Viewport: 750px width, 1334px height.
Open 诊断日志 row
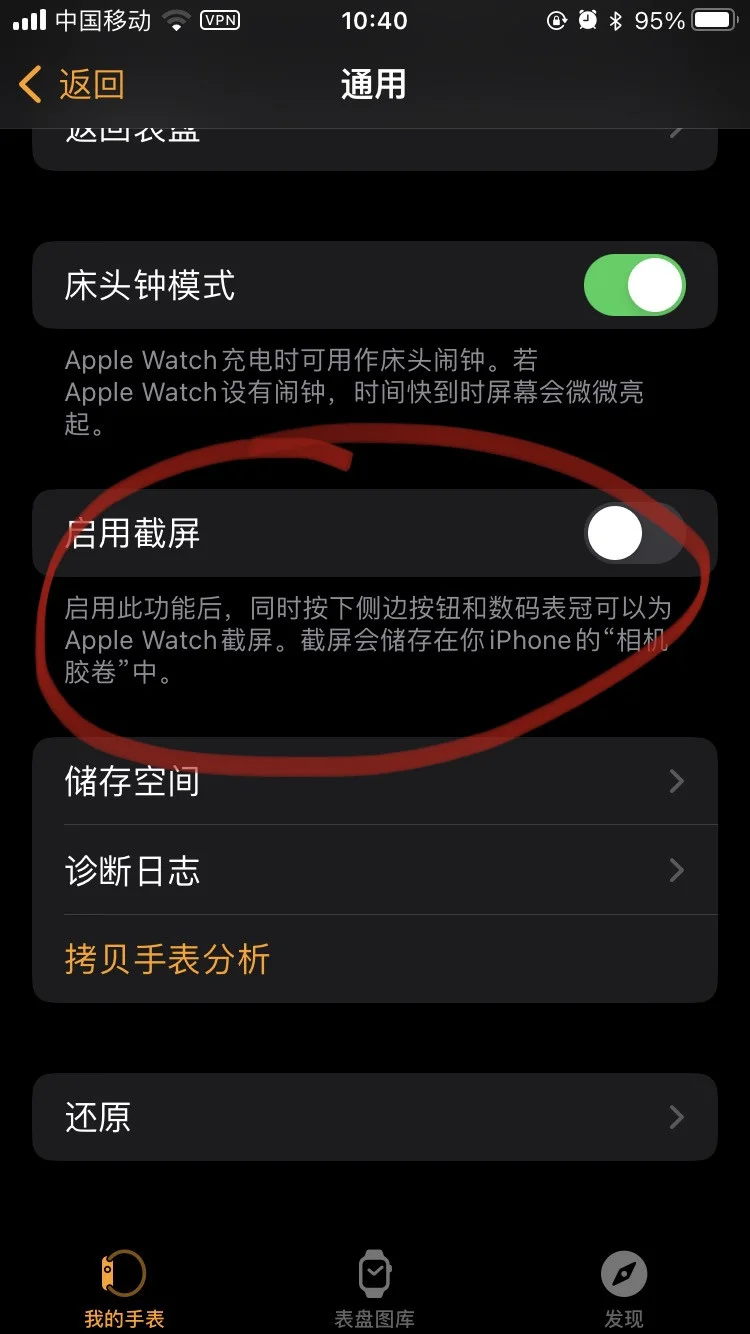pos(374,870)
